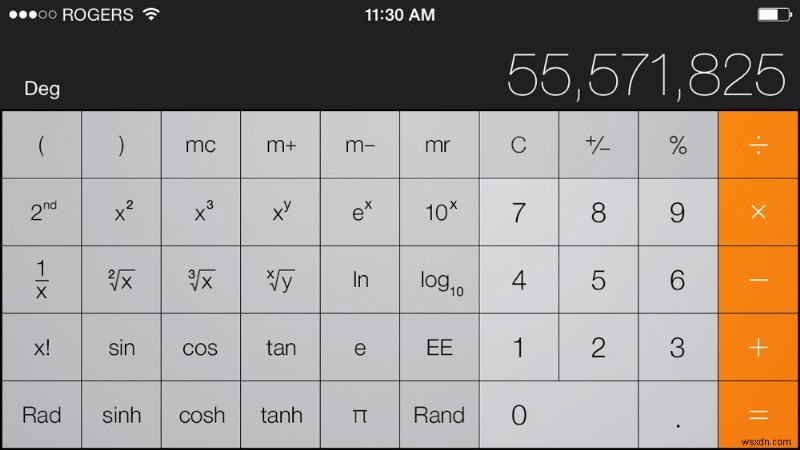The width and height of the screenshot is (800, 450).
Task: Toggle sign with the plus/minus key
Action: click(x=598, y=145)
